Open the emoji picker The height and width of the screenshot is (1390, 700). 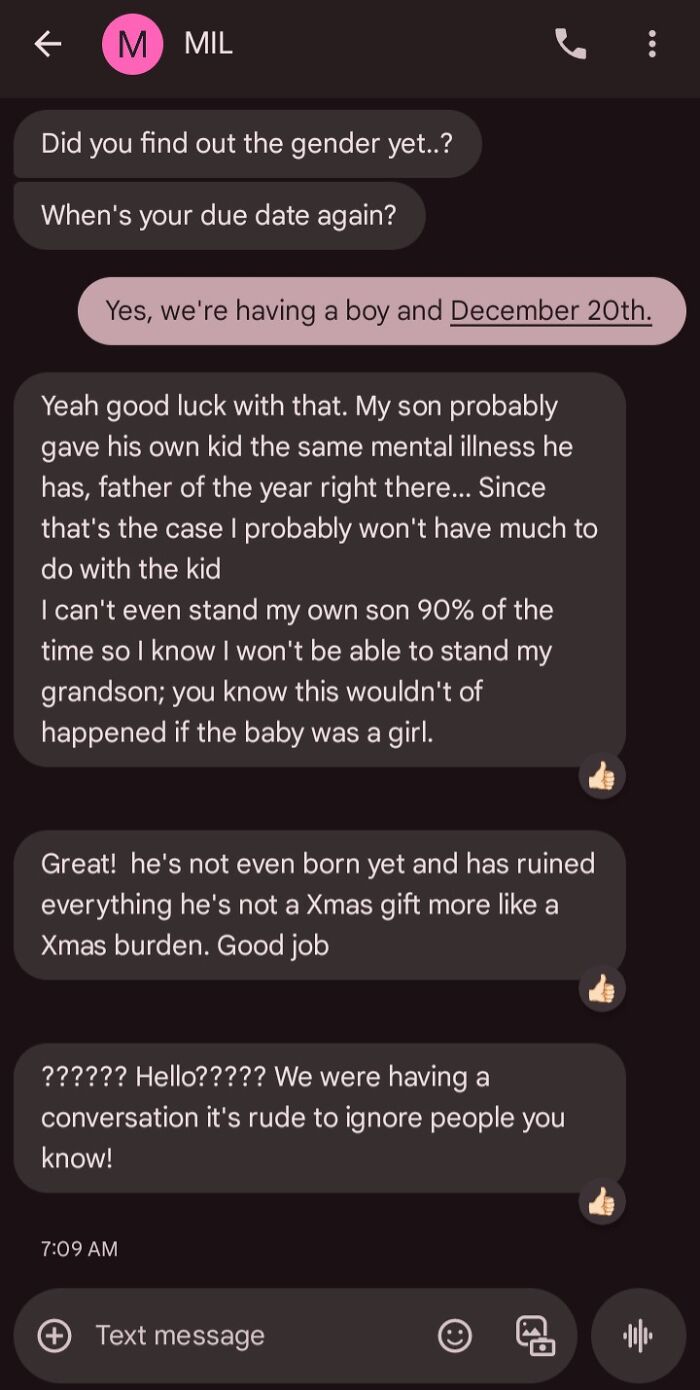coord(454,1335)
